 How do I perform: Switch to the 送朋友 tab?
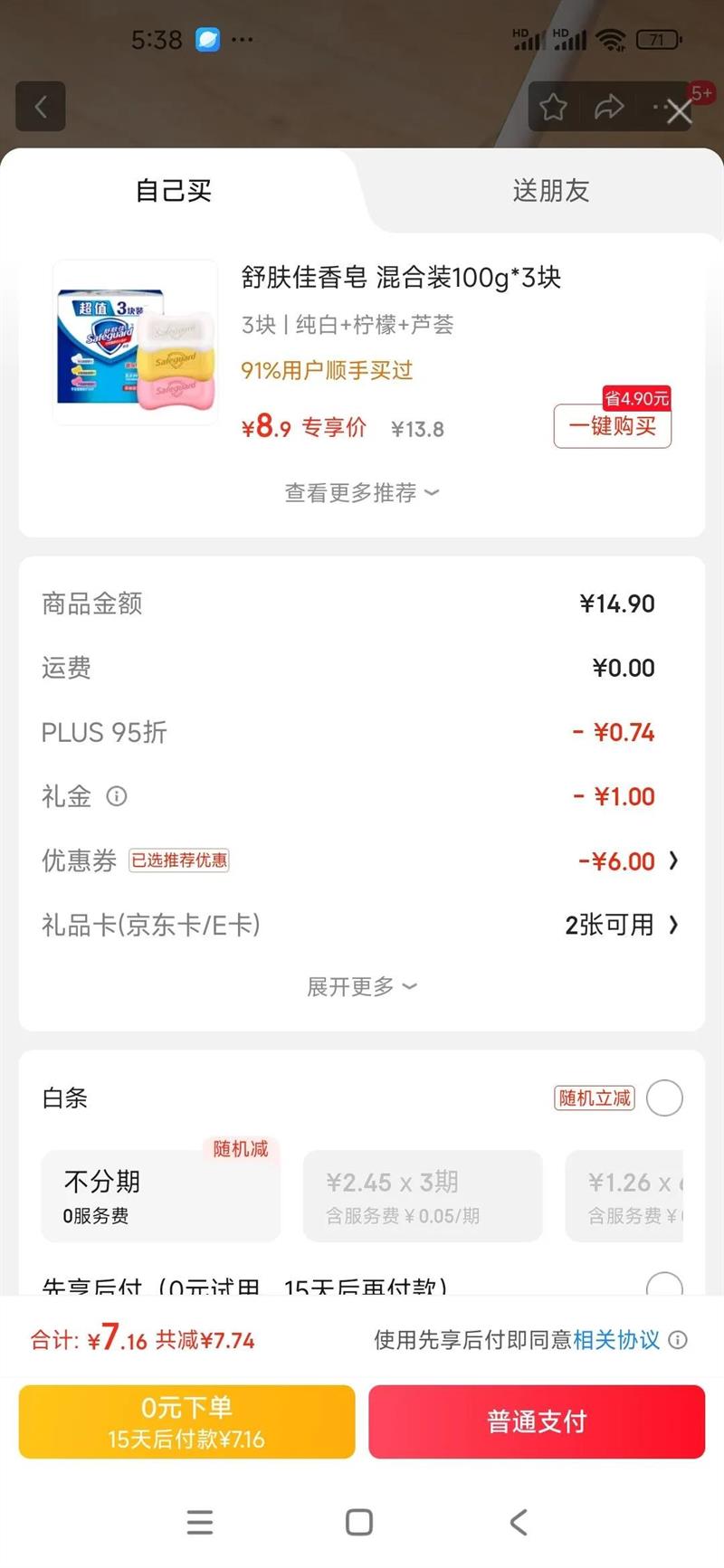click(550, 191)
